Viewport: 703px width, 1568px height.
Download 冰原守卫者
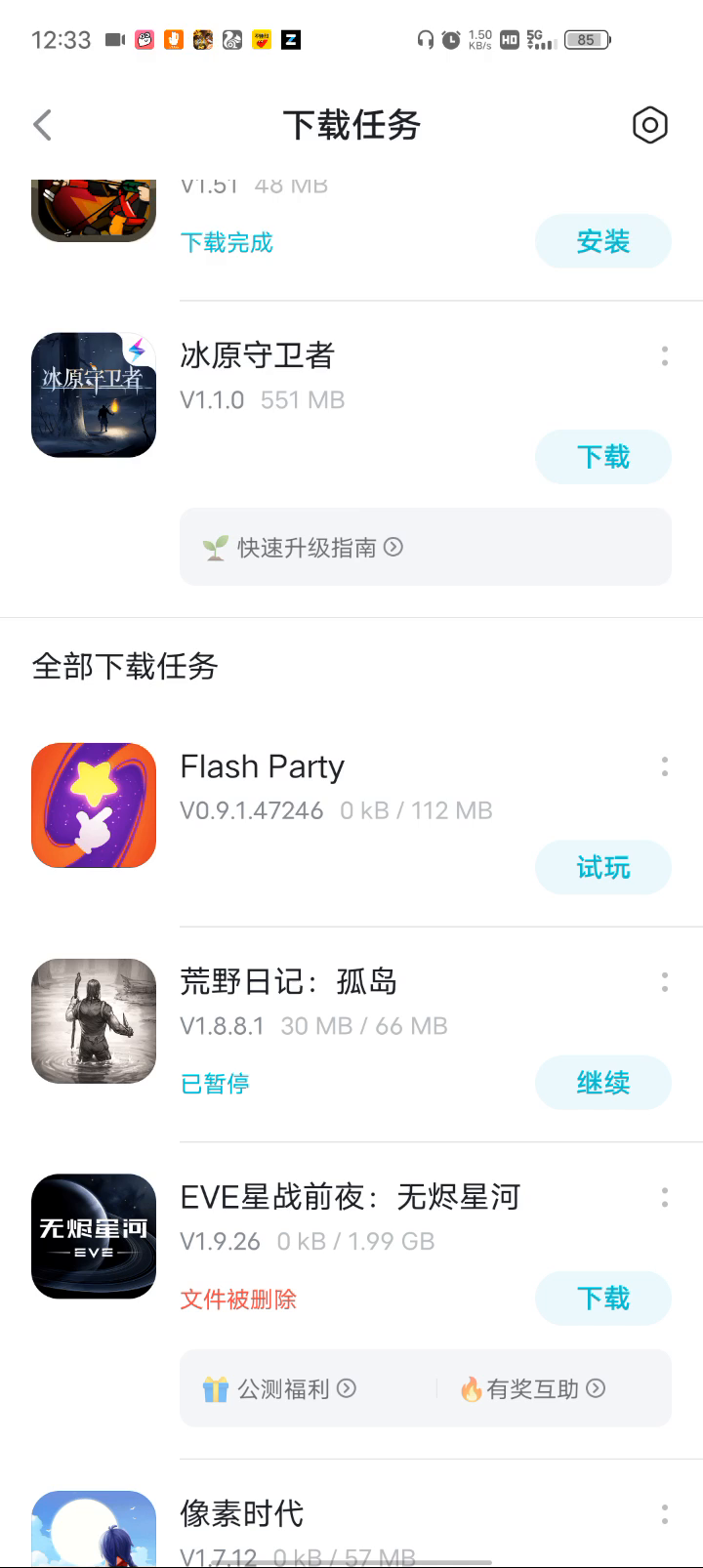tap(602, 457)
